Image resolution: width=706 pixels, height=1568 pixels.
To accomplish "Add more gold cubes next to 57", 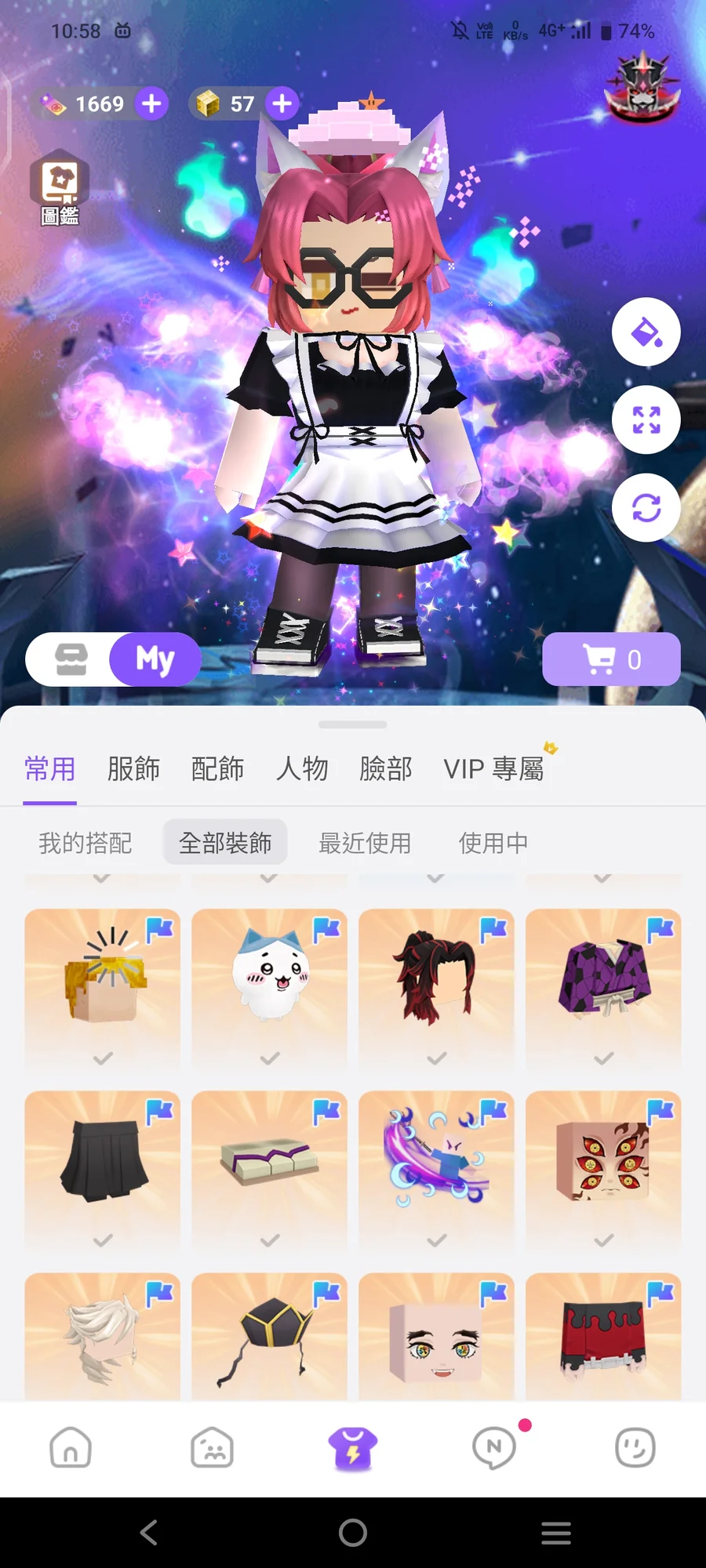I will click(x=282, y=103).
